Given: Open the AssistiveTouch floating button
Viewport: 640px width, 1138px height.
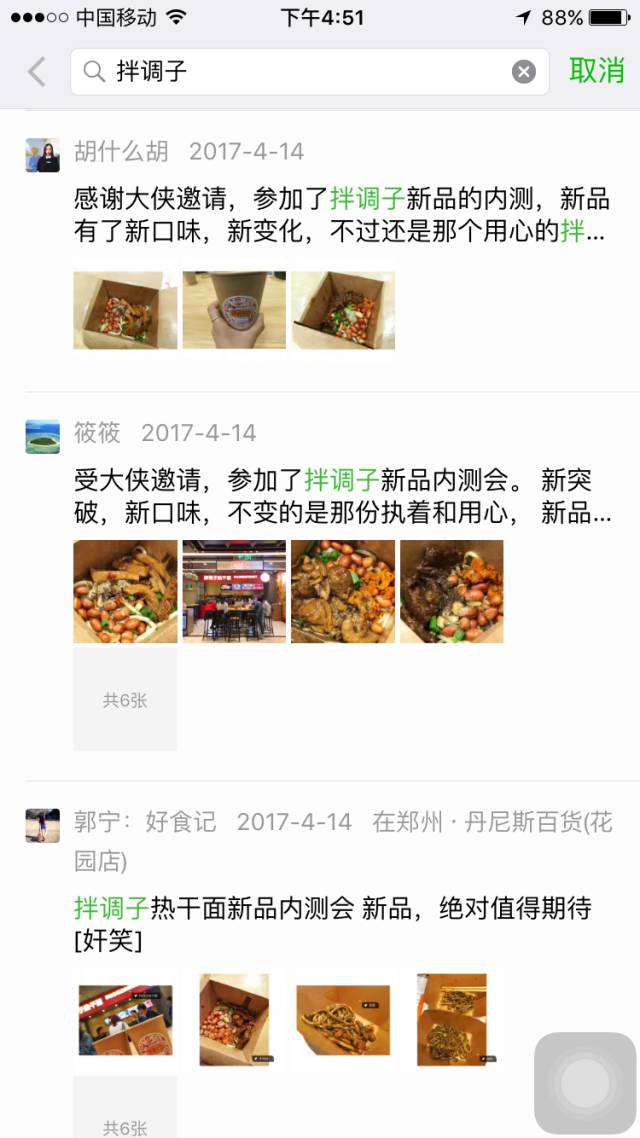Looking at the screenshot, I should (x=585, y=1083).
